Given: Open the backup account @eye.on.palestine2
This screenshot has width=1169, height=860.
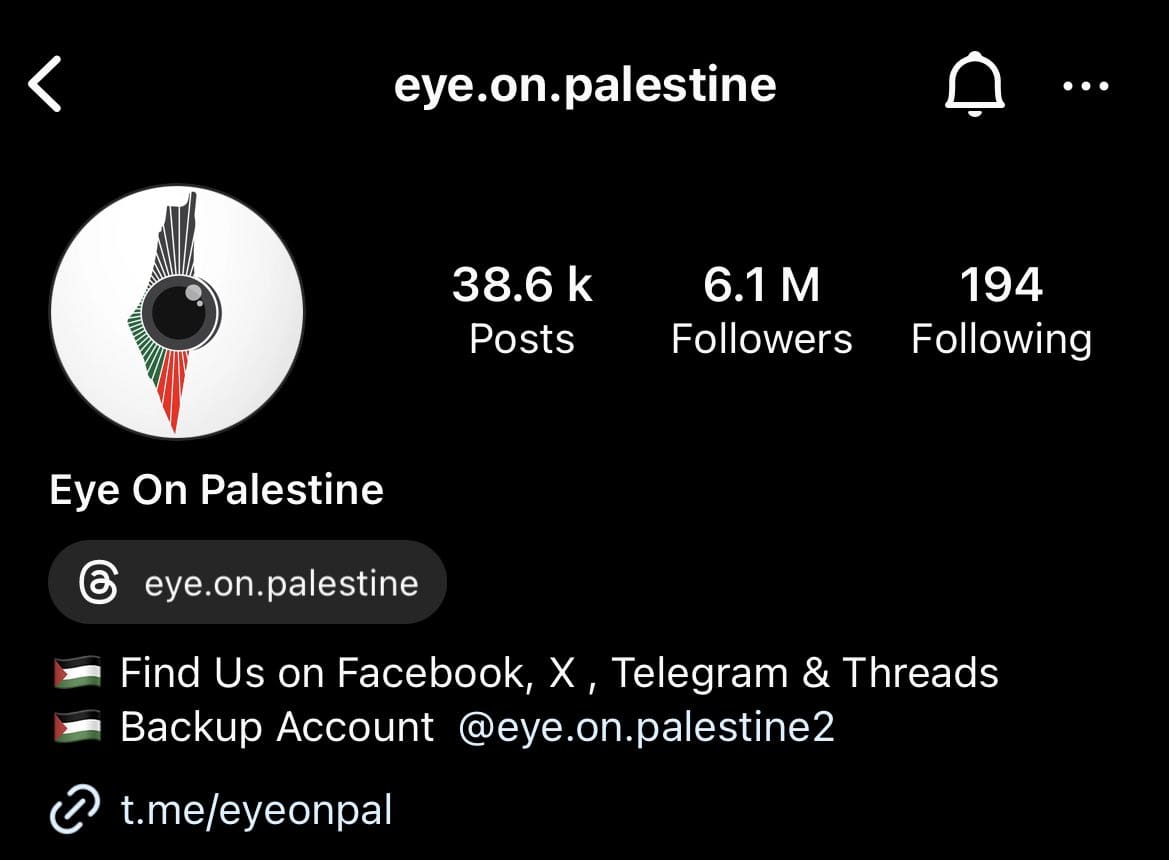Looking at the screenshot, I should point(646,727).
